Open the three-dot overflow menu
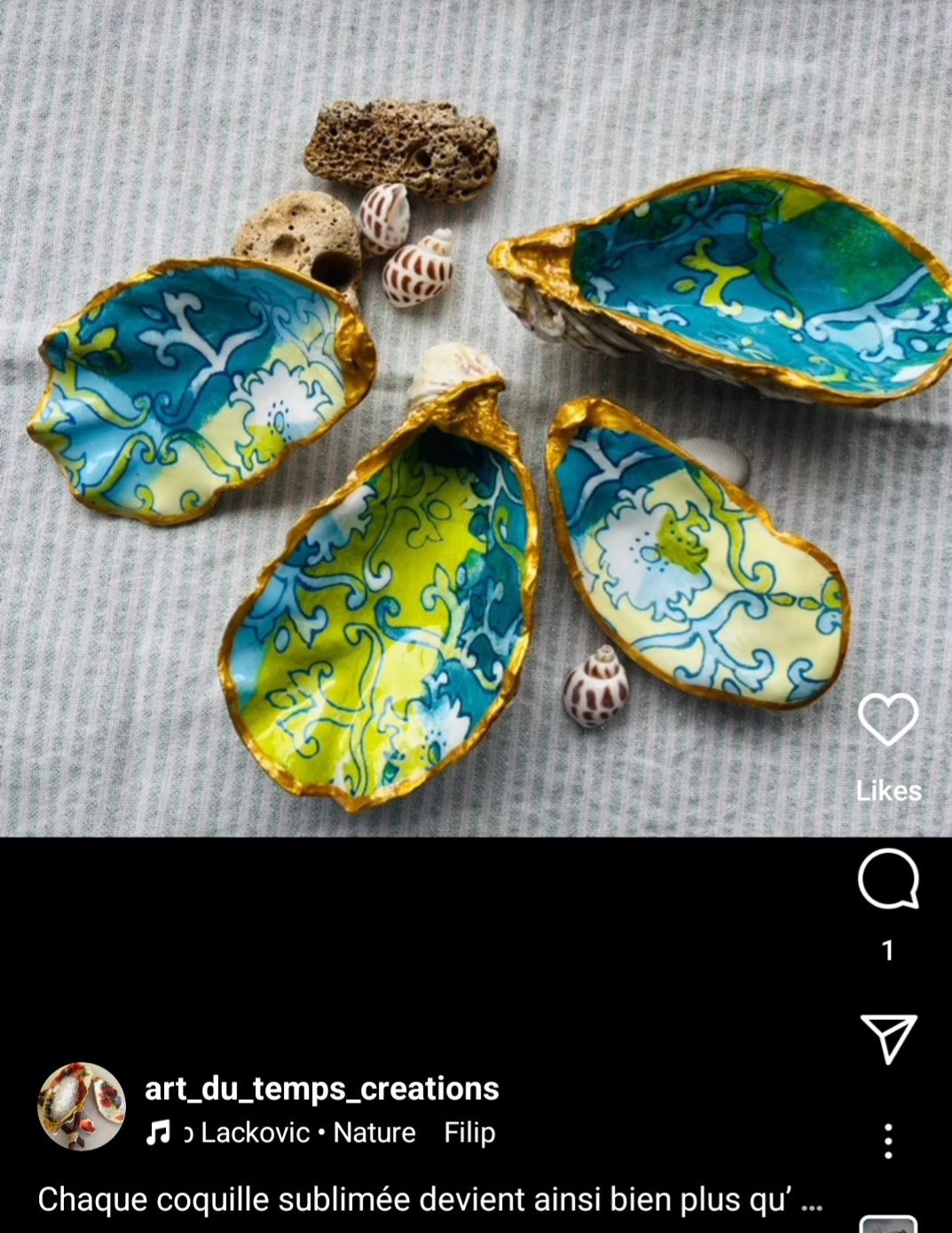 click(888, 1141)
